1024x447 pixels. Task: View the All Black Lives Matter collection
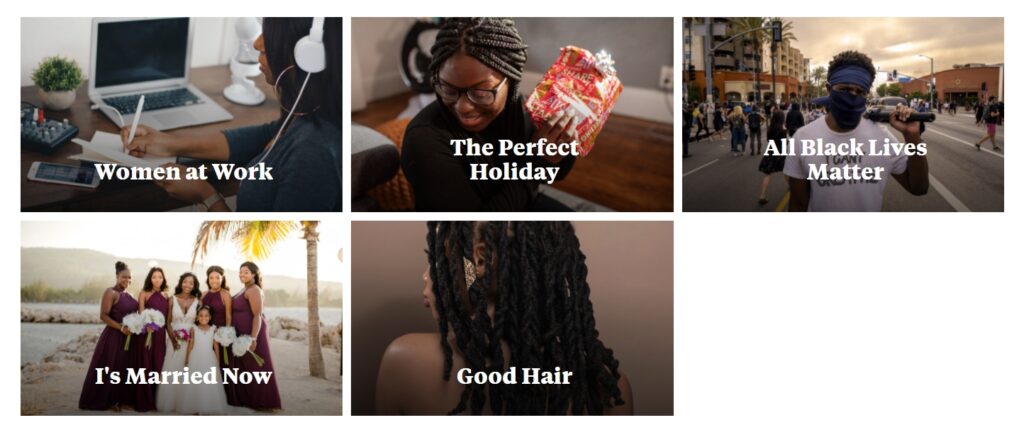(x=843, y=115)
